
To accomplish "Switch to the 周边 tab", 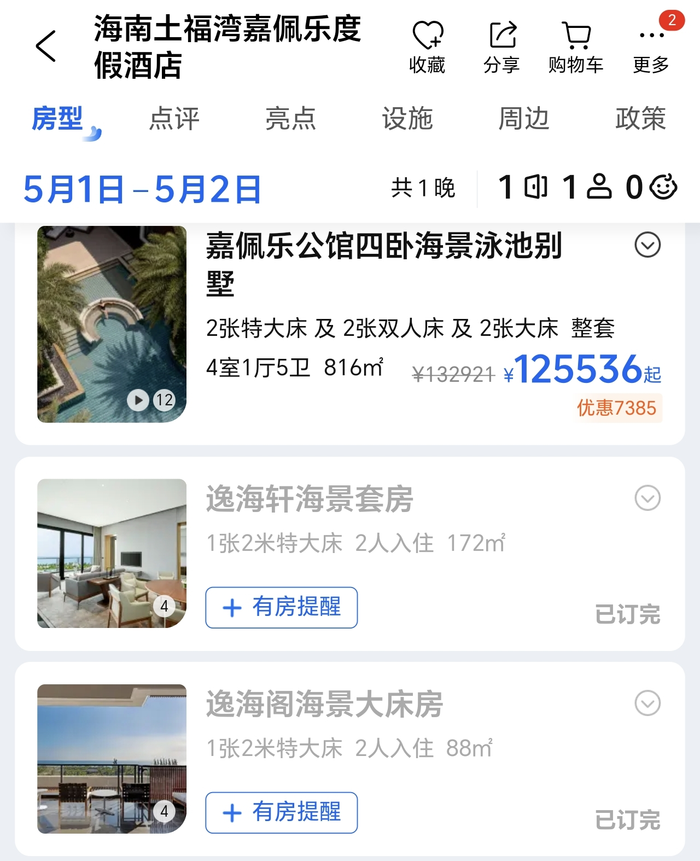I will [524, 119].
